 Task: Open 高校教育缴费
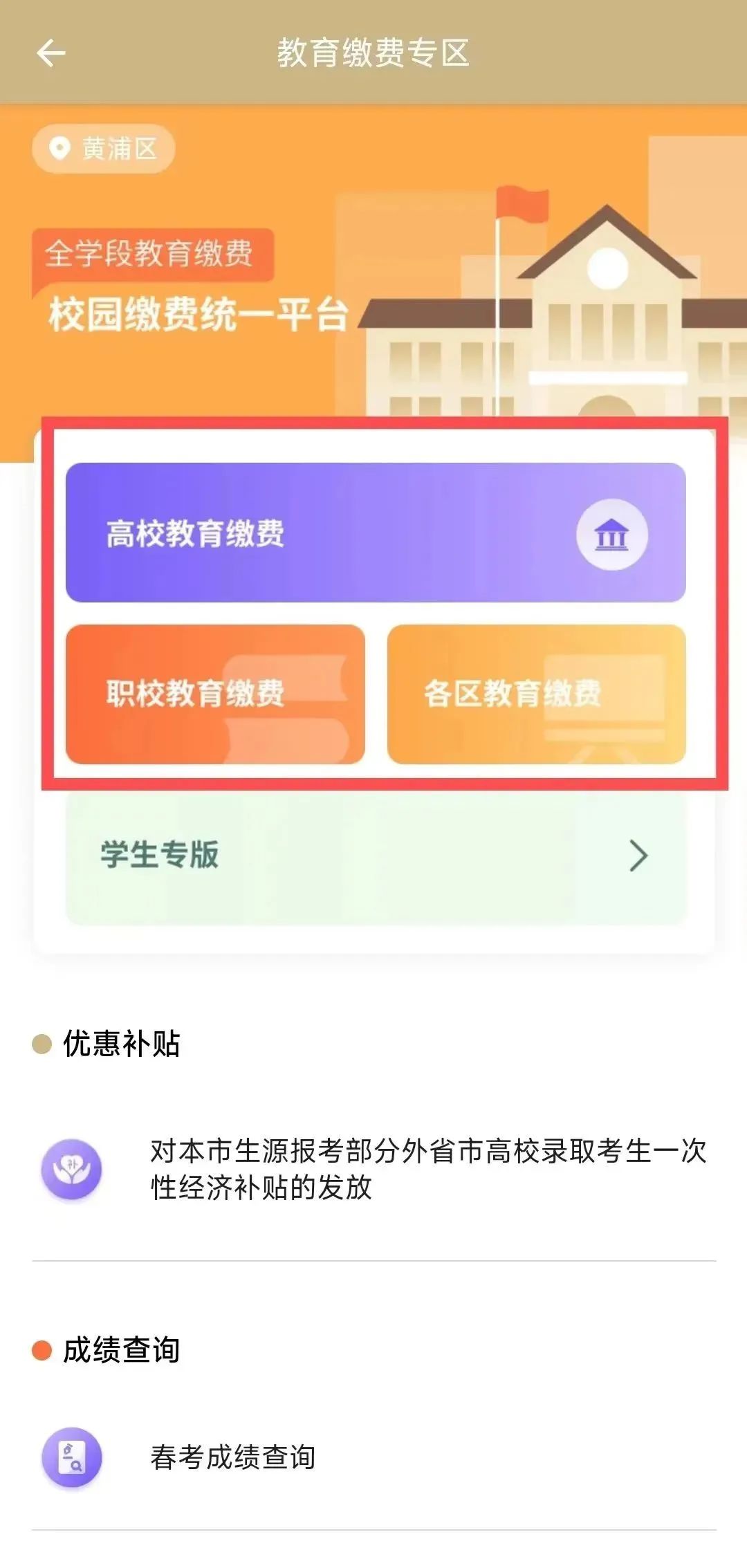(x=376, y=533)
